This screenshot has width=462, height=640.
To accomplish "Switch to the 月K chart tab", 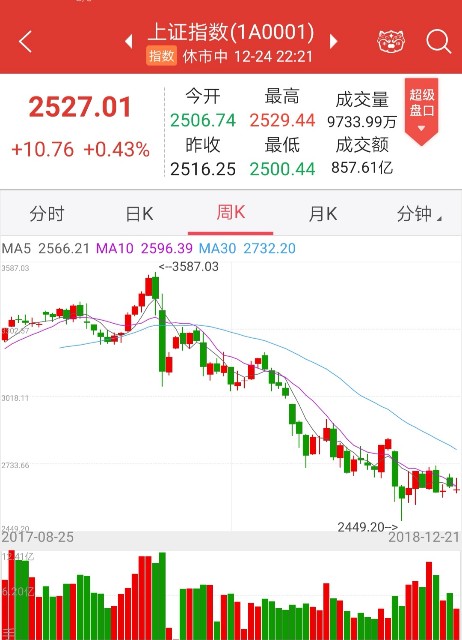I will click(x=322, y=213).
